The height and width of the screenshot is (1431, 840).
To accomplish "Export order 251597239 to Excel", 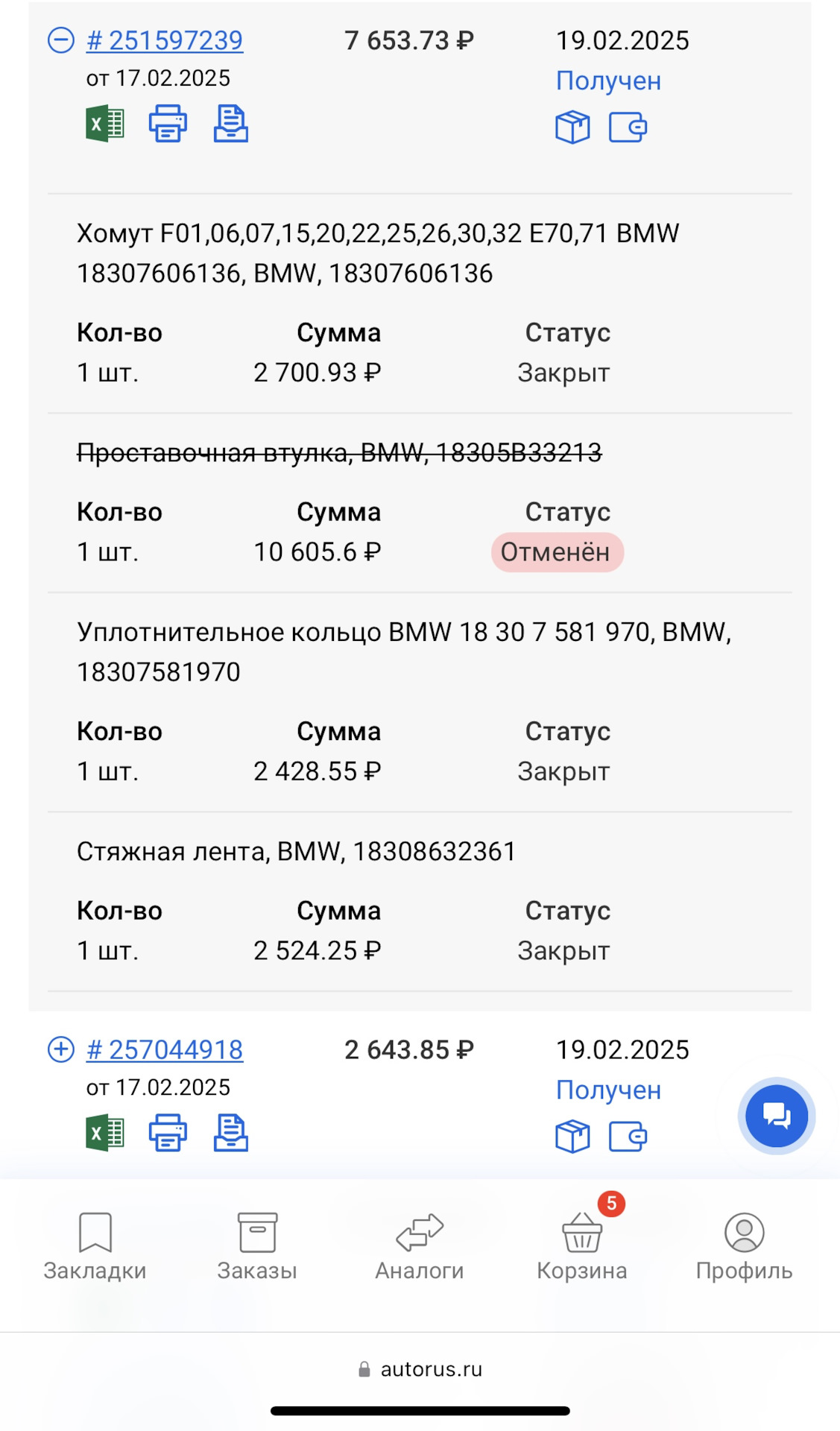I will pyautogui.click(x=105, y=124).
